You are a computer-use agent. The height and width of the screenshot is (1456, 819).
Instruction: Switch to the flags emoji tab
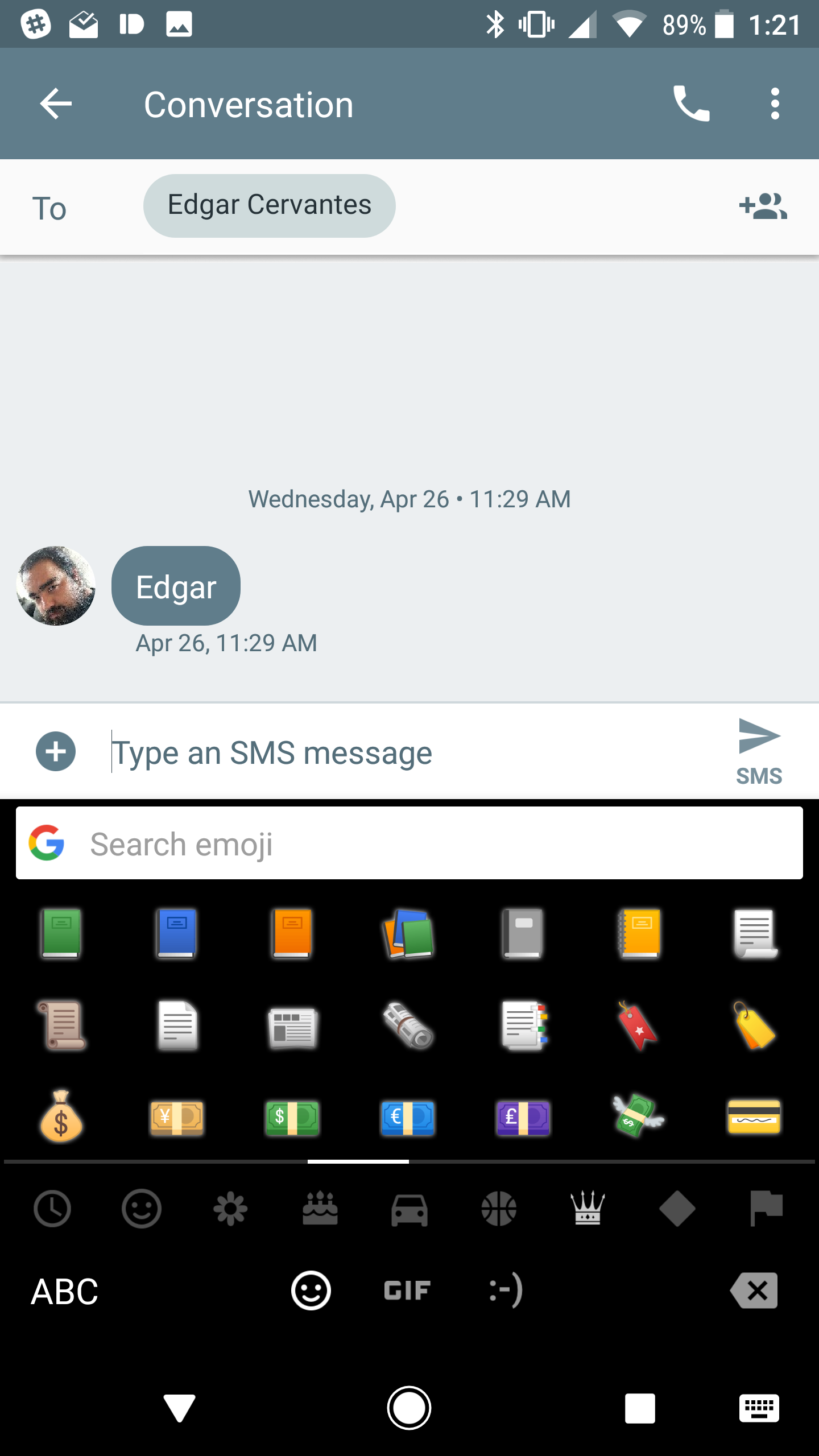(x=766, y=1209)
